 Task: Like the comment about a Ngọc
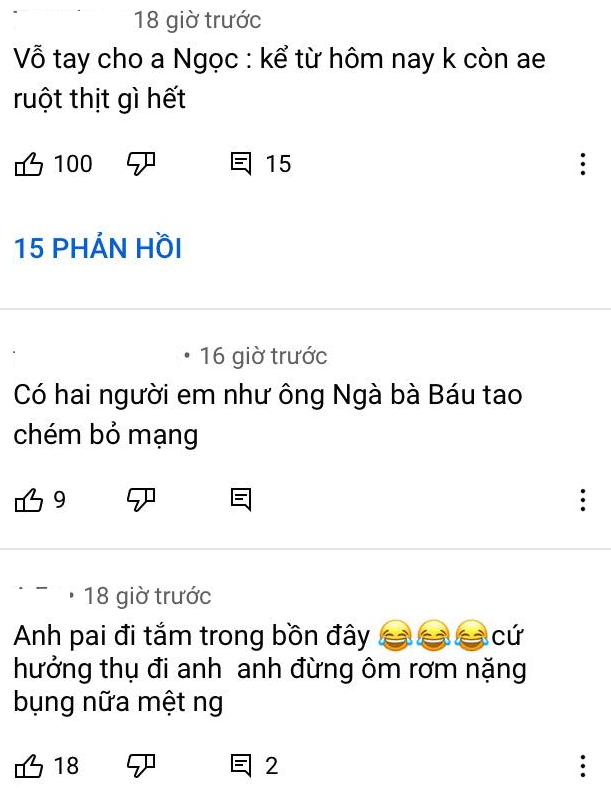(x=30, y=164)
